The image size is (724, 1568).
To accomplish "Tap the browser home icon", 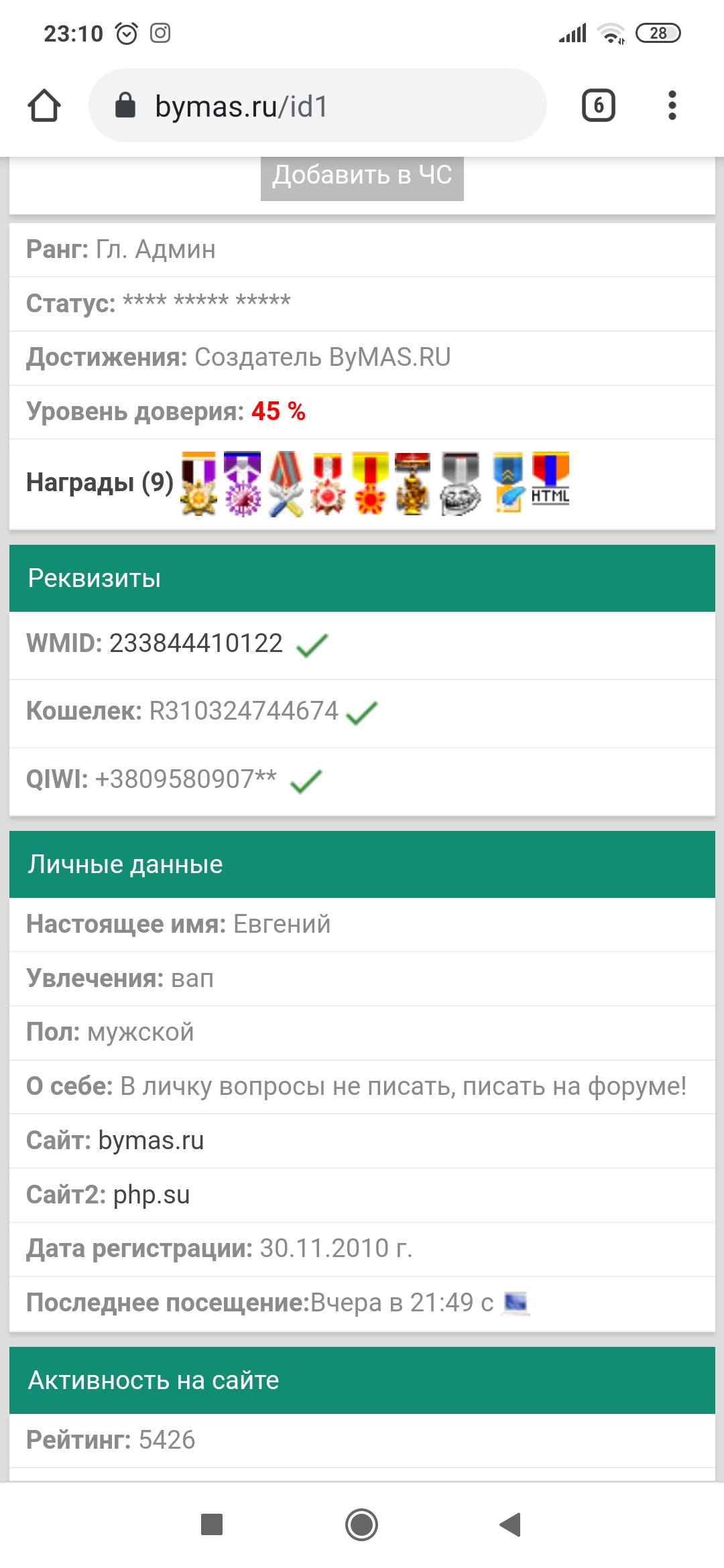I will tap(44, 106).
